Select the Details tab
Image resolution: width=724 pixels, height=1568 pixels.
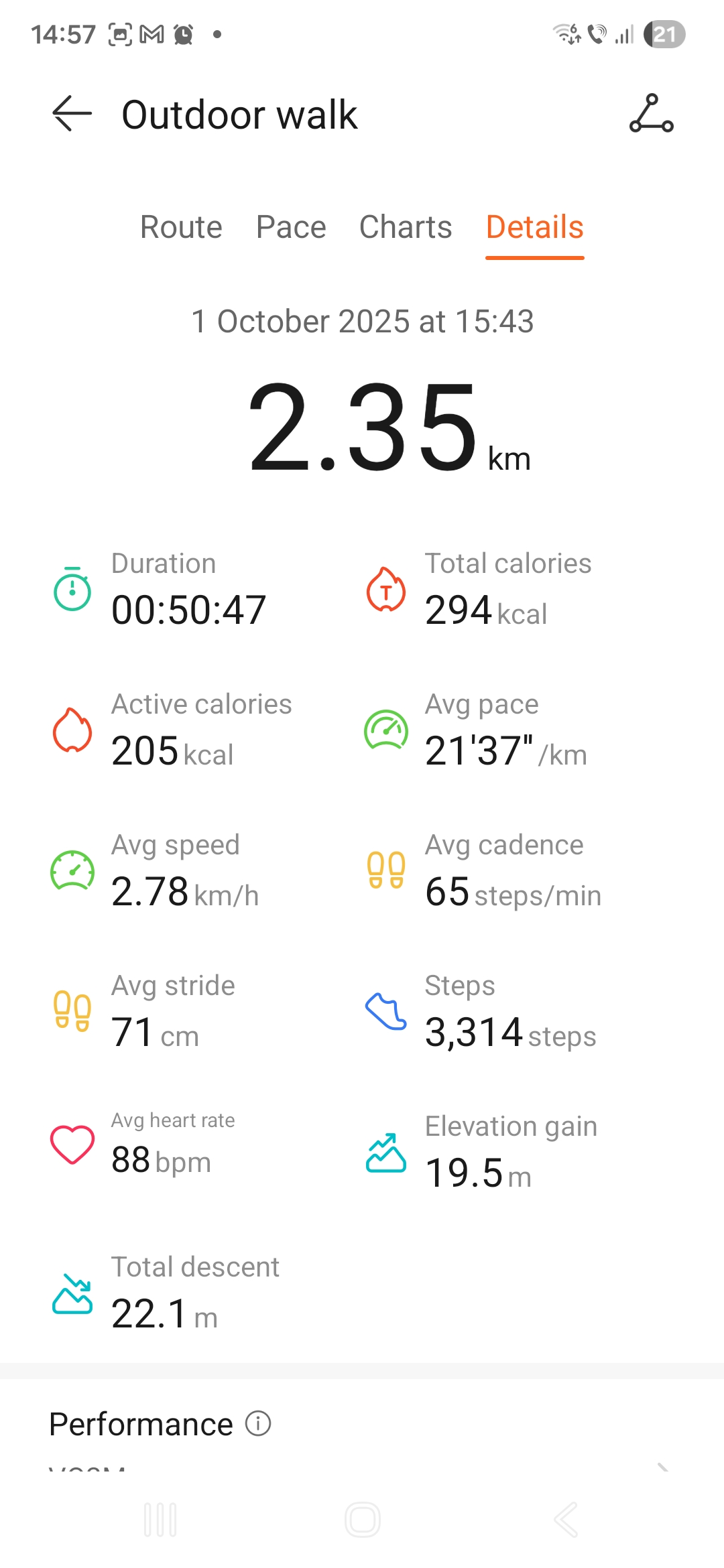point(534,227)
